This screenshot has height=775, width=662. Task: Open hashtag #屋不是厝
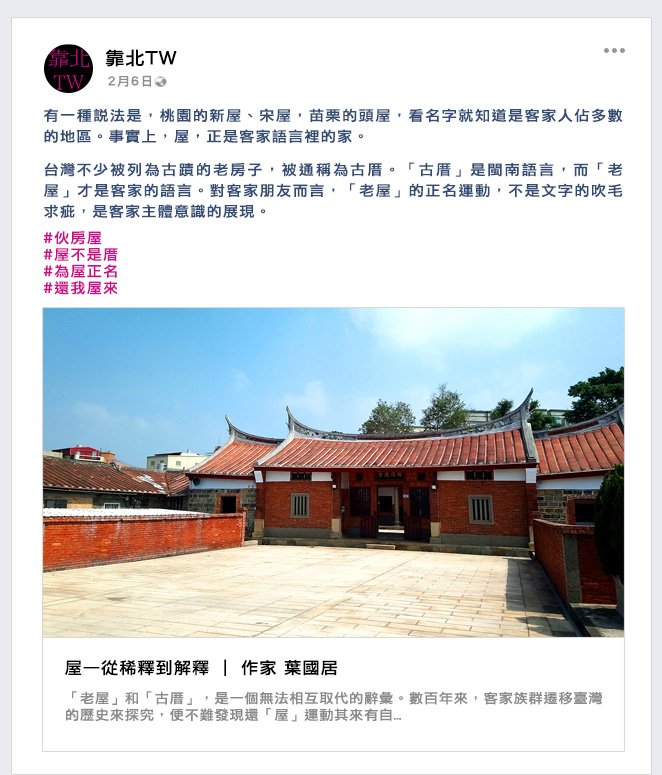coord(81,255)
